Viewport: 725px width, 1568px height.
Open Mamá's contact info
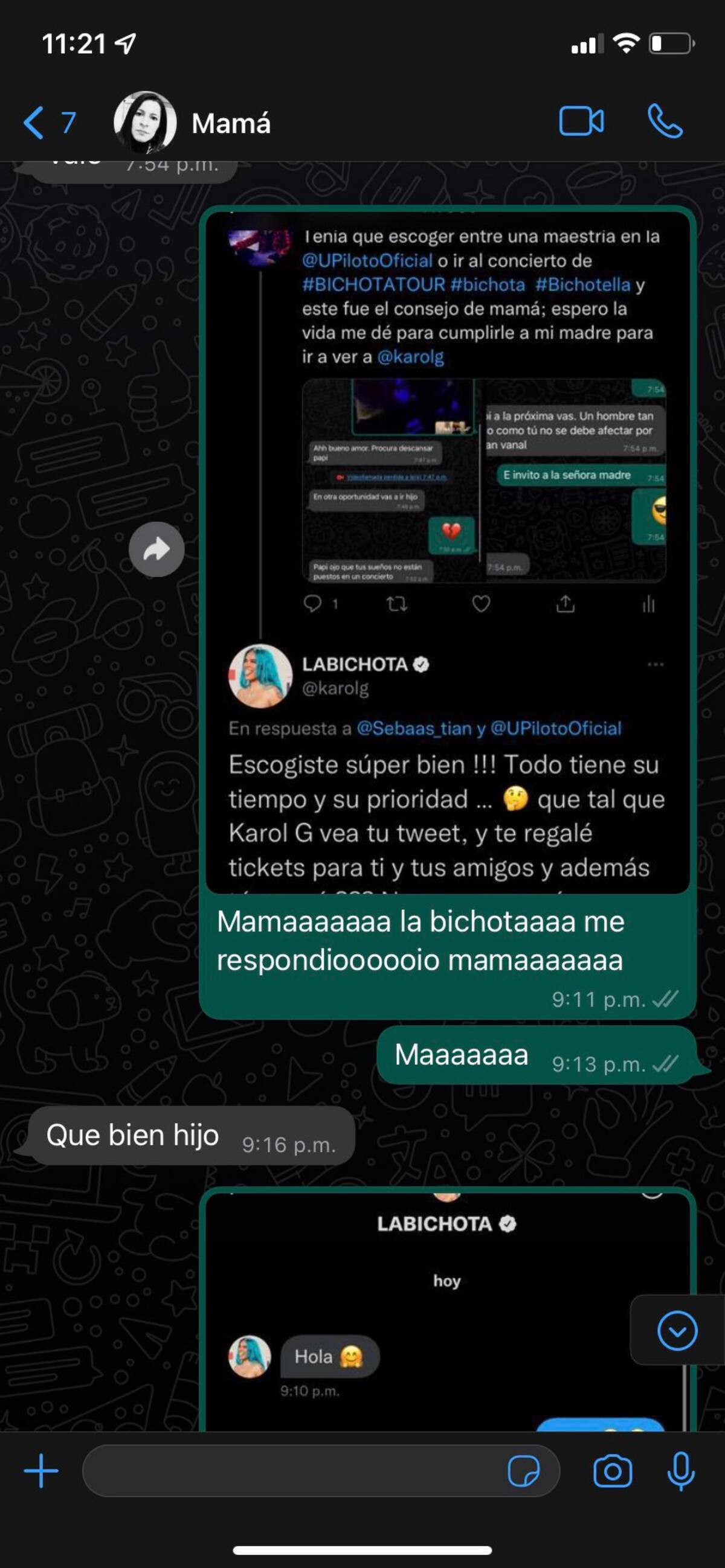click(230, 124)
